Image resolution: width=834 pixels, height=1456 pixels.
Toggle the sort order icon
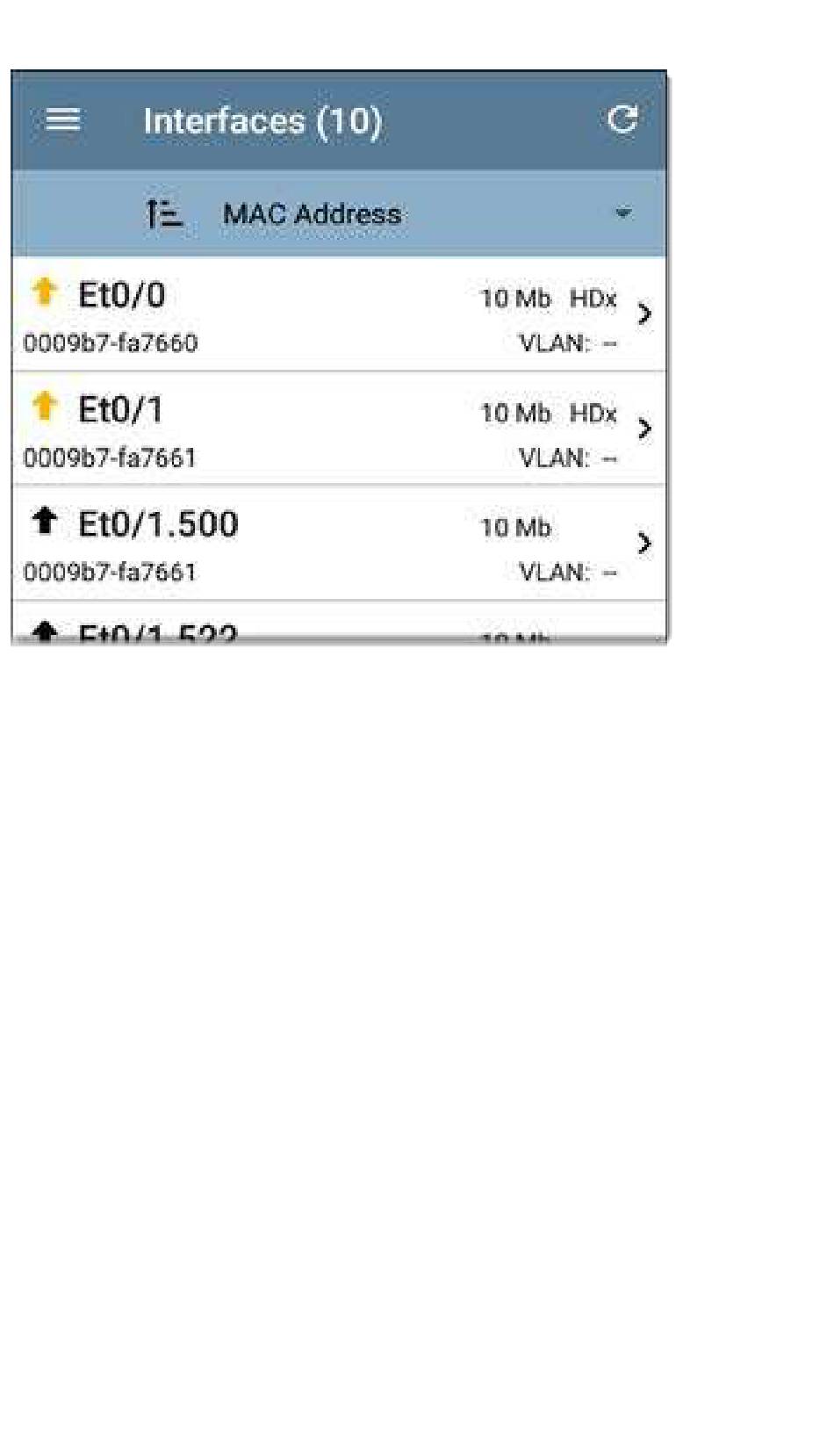pyautogui.click(x=163, y=213)
